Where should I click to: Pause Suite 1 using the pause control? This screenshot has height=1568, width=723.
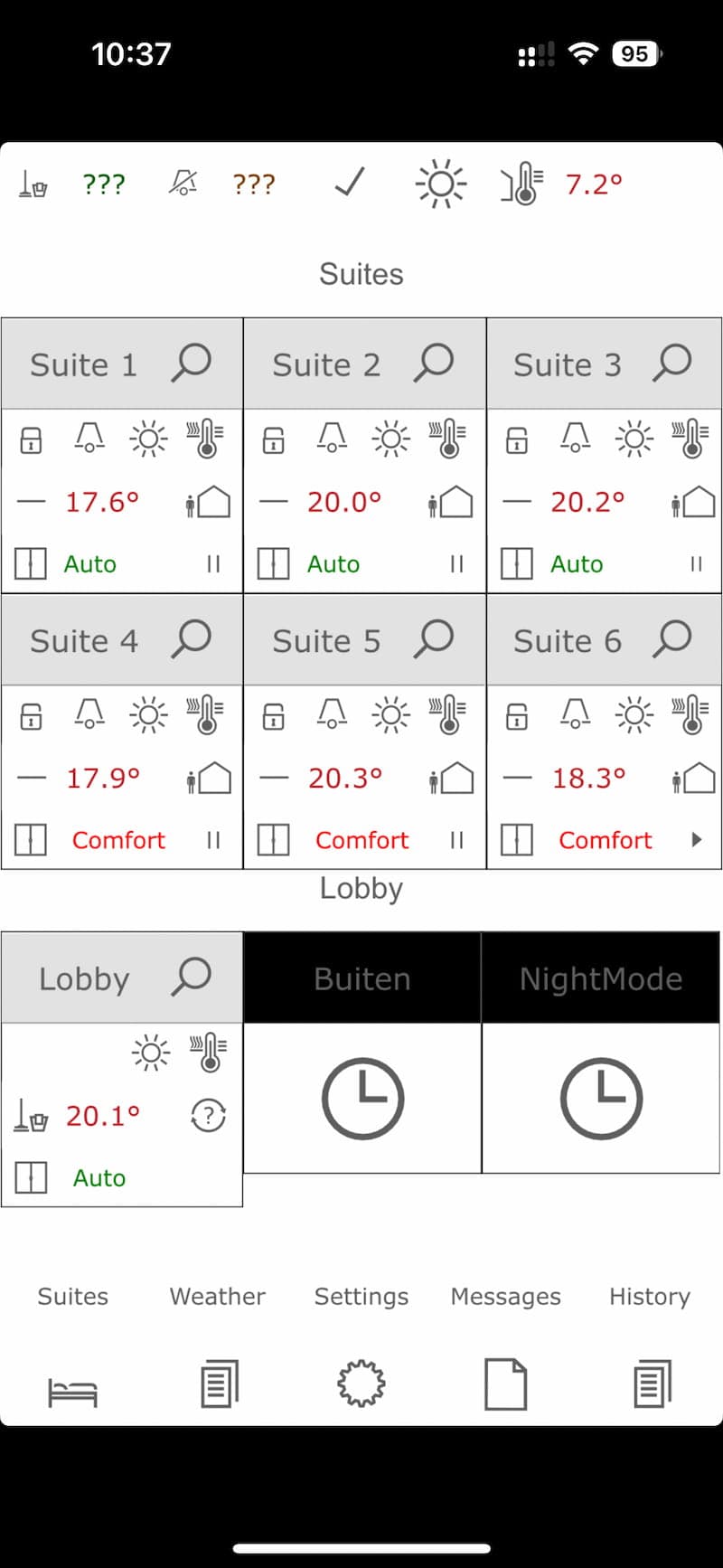[213, 563]
